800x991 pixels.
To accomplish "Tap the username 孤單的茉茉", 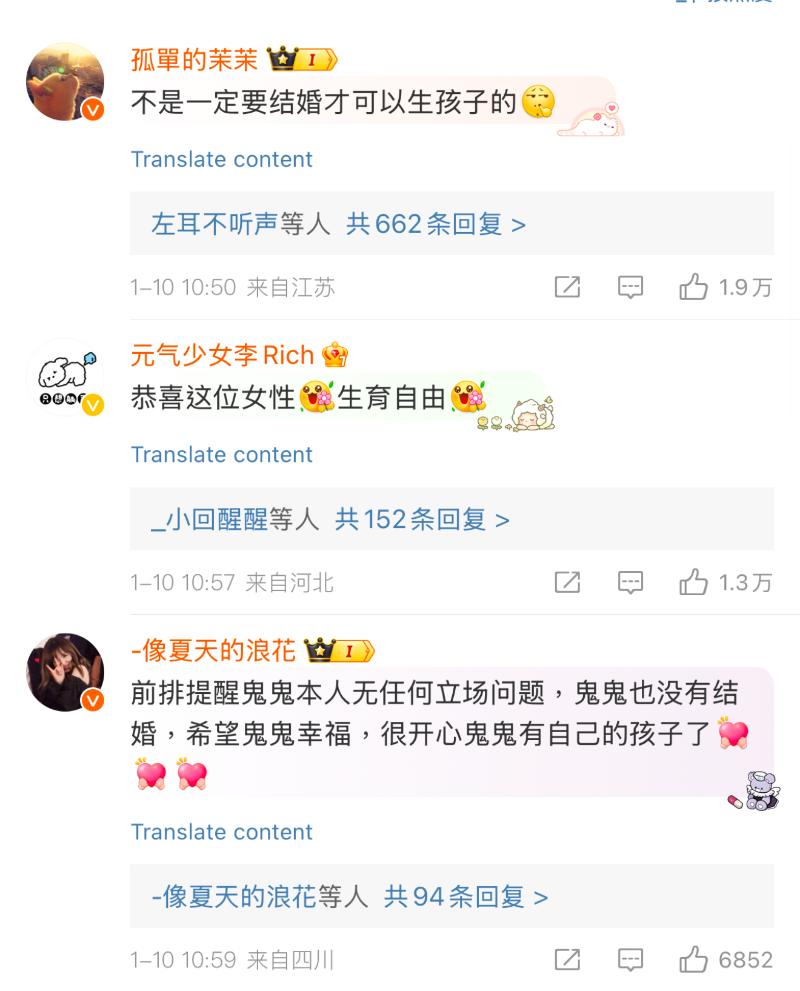I will tap(194, 60).
